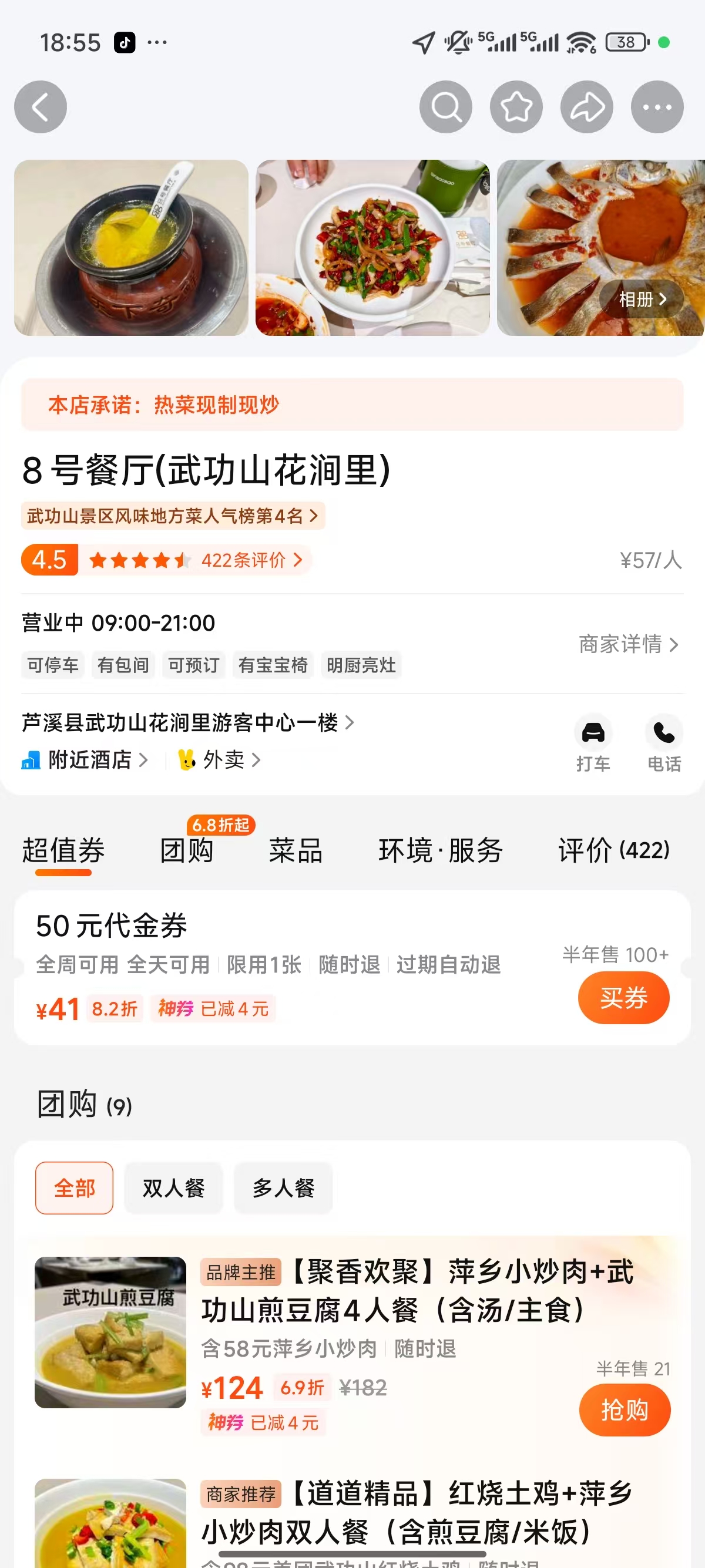Favorite the restaurant with the star icon
The image size is (705, 1568).
pyautogui.click(x=516, y=106)
